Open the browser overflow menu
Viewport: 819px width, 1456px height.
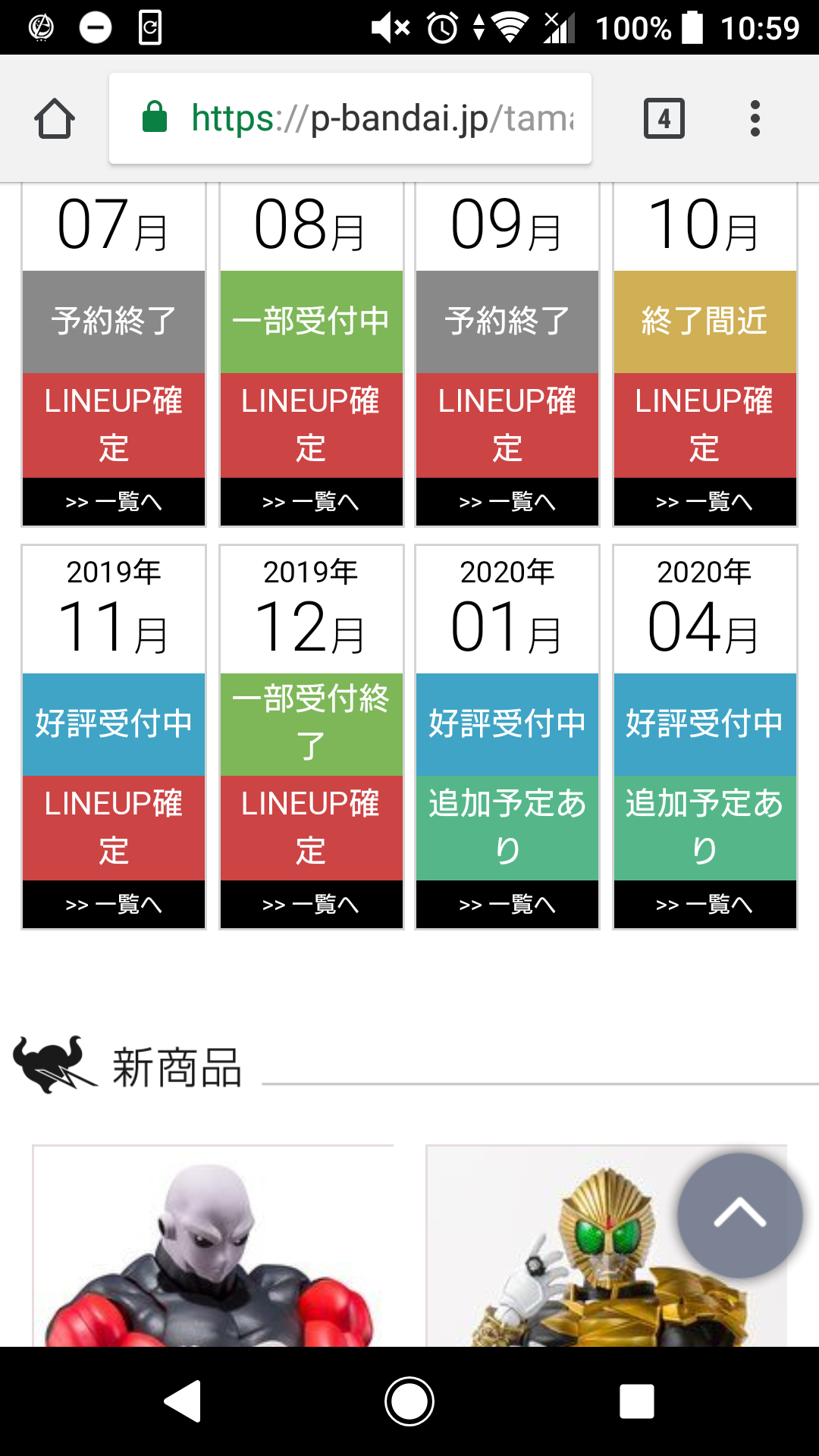755,118
